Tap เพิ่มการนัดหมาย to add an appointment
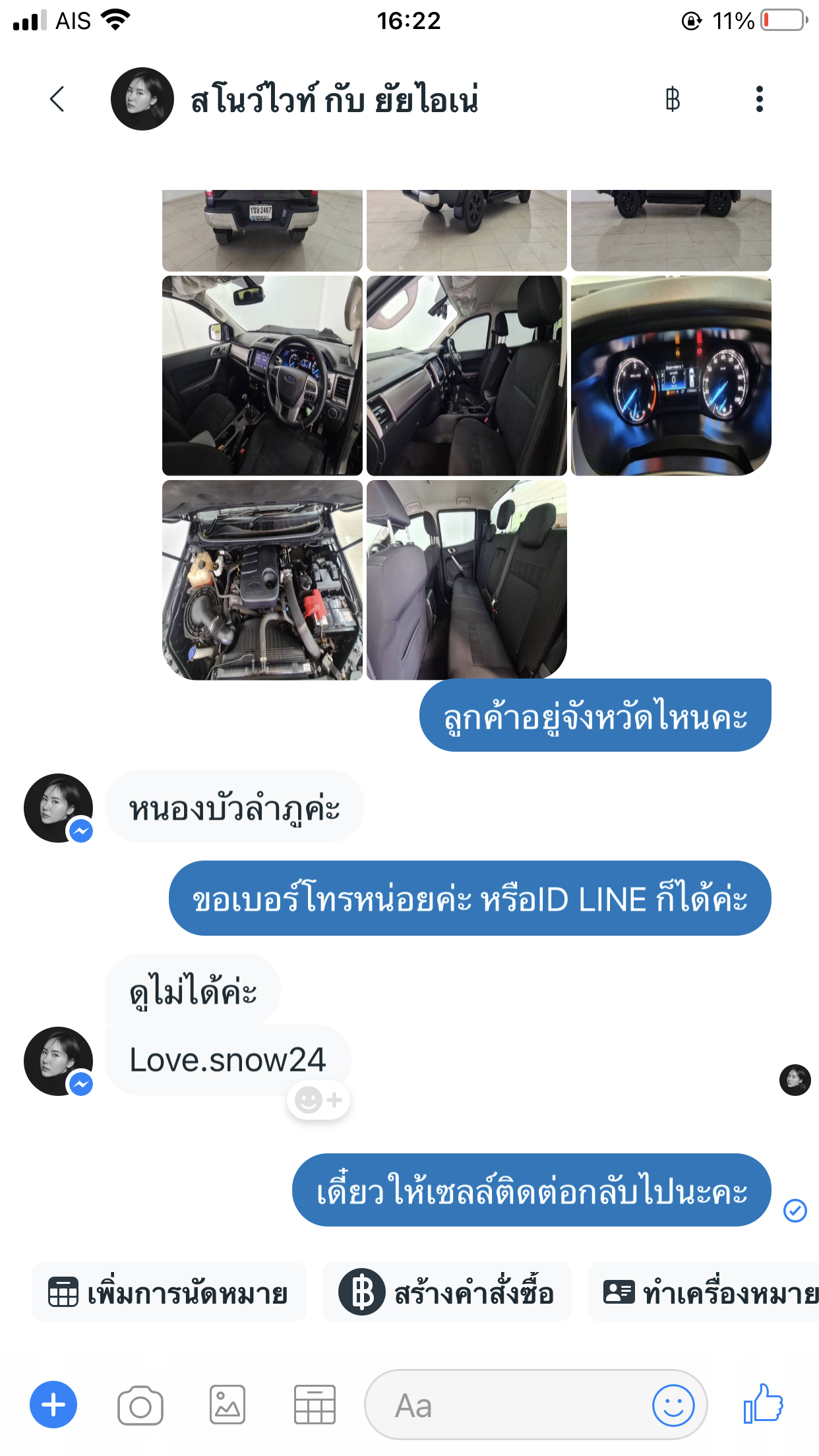Image resolution: width=819 pixels, height=1456 pixels. 169,1292
